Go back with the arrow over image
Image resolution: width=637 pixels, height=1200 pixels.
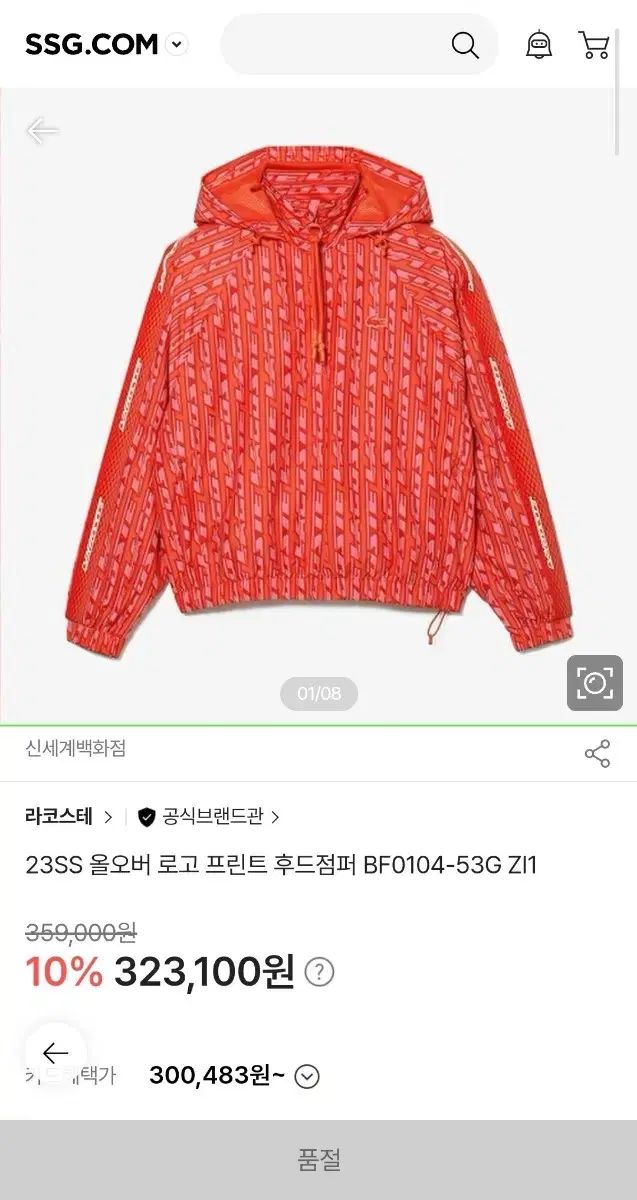42,130
